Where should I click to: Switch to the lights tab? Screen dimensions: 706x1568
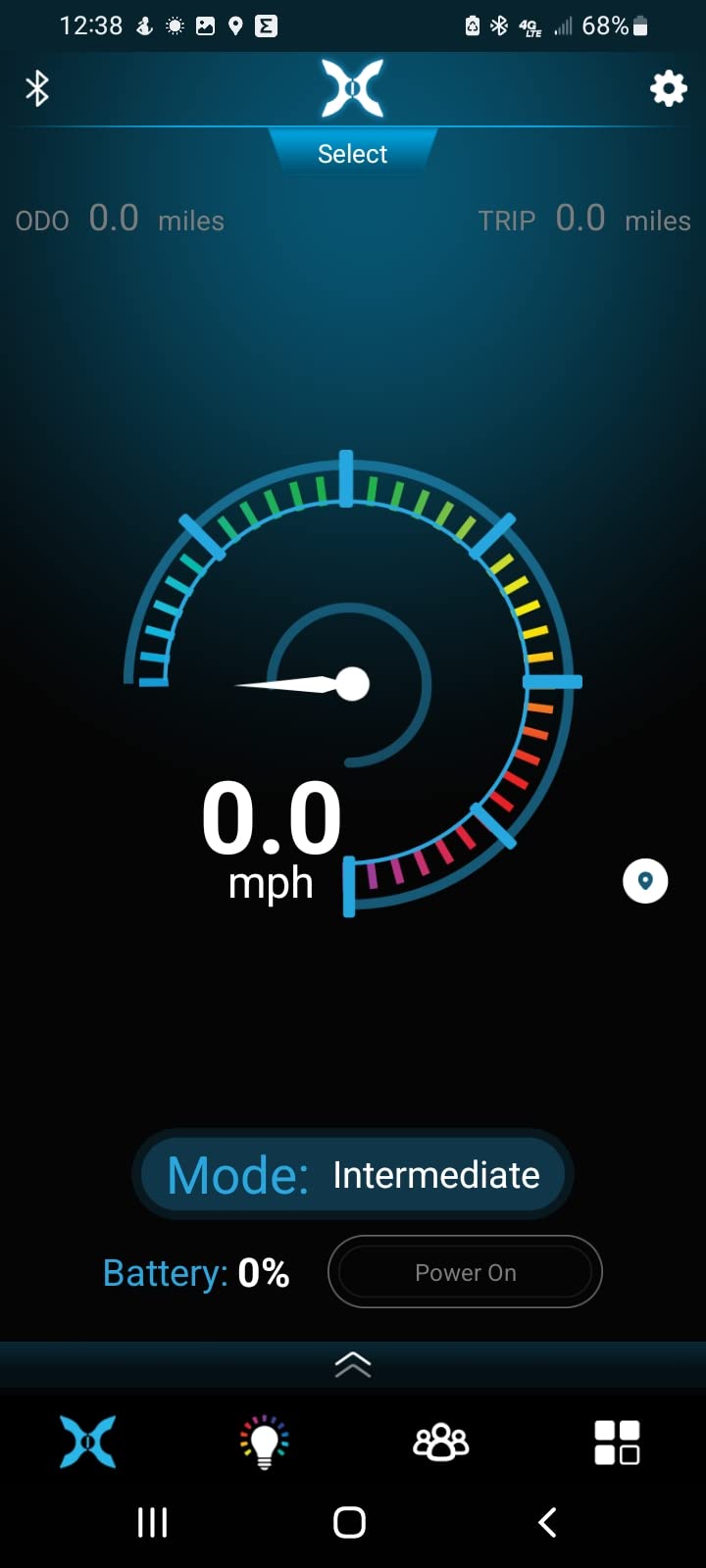point(265,1443)
